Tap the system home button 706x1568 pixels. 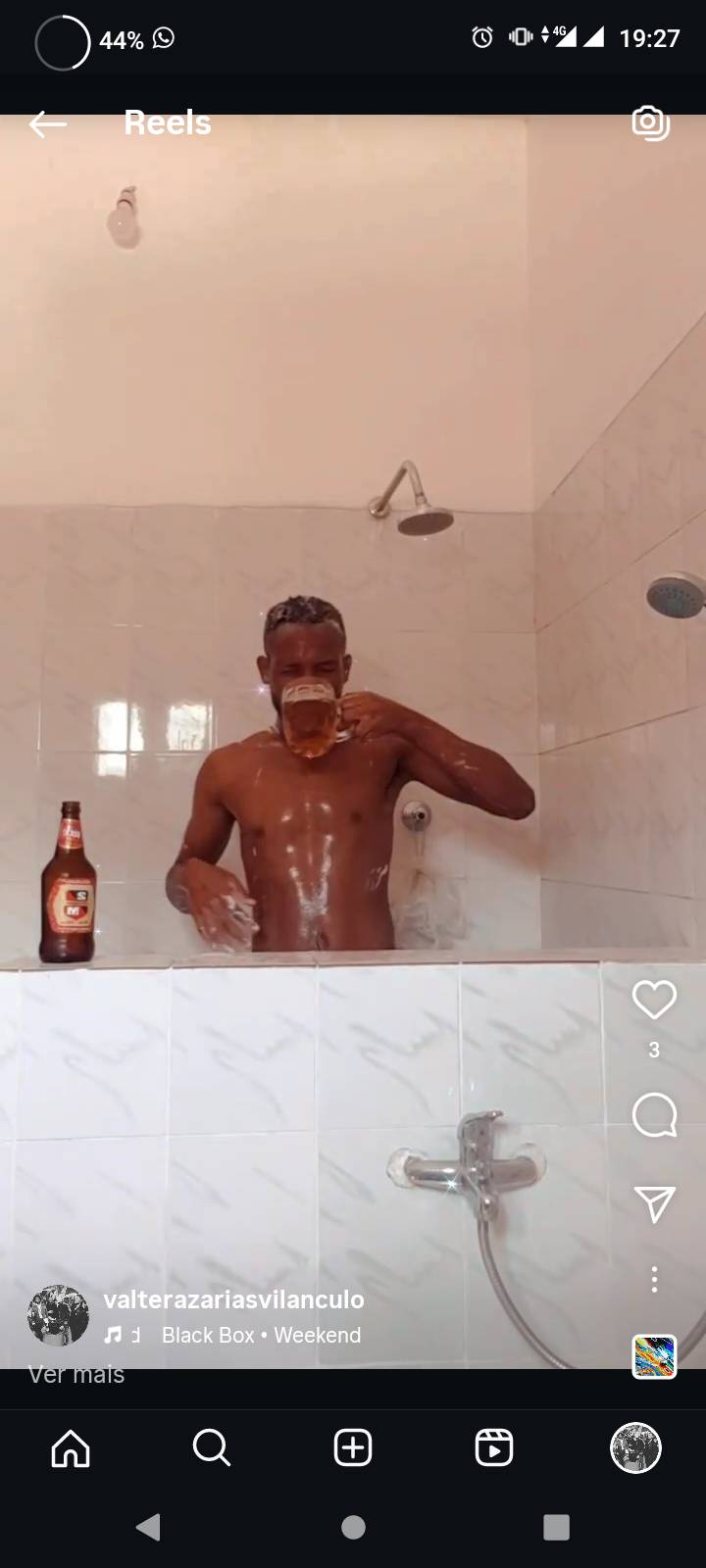click(x=353, y=1527)
